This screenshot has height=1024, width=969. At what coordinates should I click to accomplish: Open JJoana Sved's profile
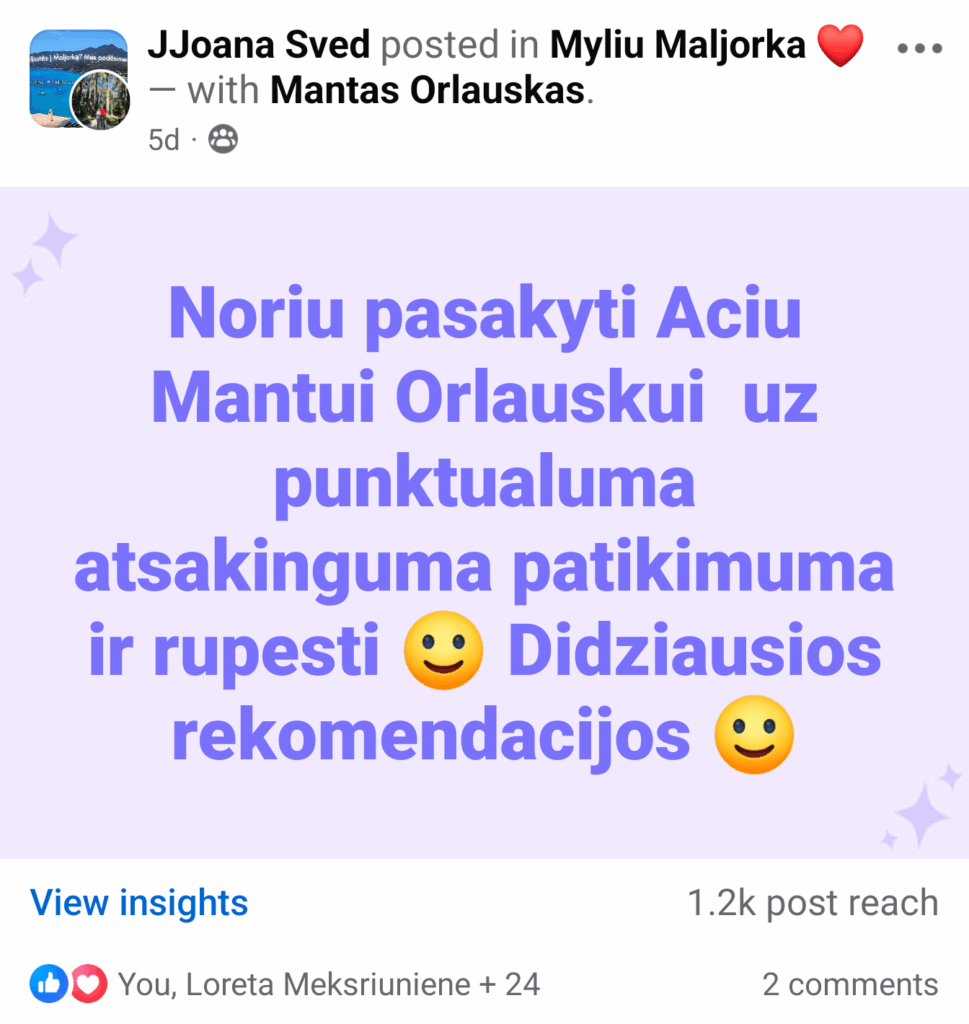[x=259, y=44]
